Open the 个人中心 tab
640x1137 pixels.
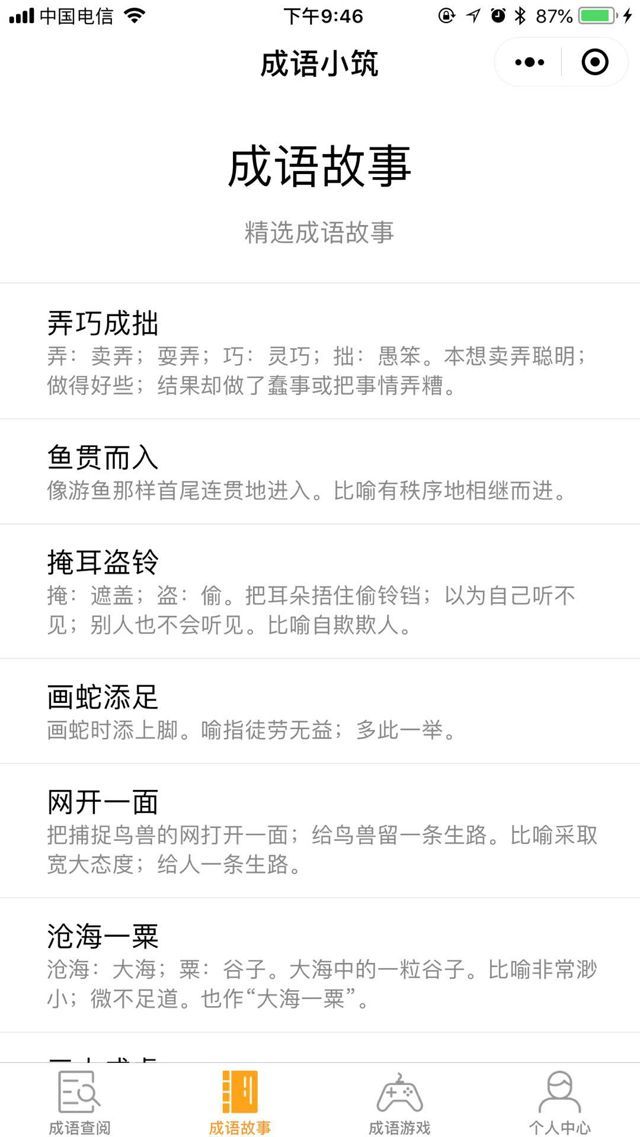pyautogui.click(x=560, y=1101)
